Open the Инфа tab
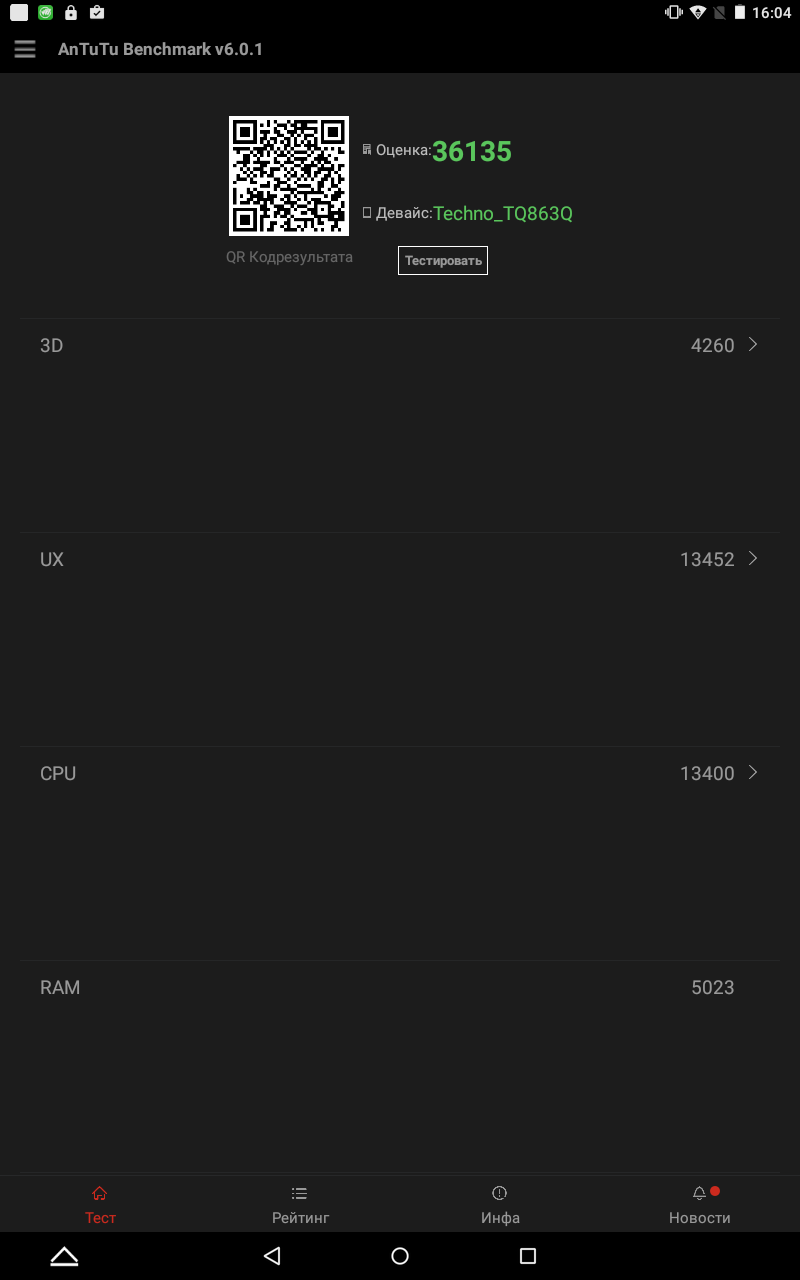This screenshot has width=800, height=1280. coord(500,1205)
